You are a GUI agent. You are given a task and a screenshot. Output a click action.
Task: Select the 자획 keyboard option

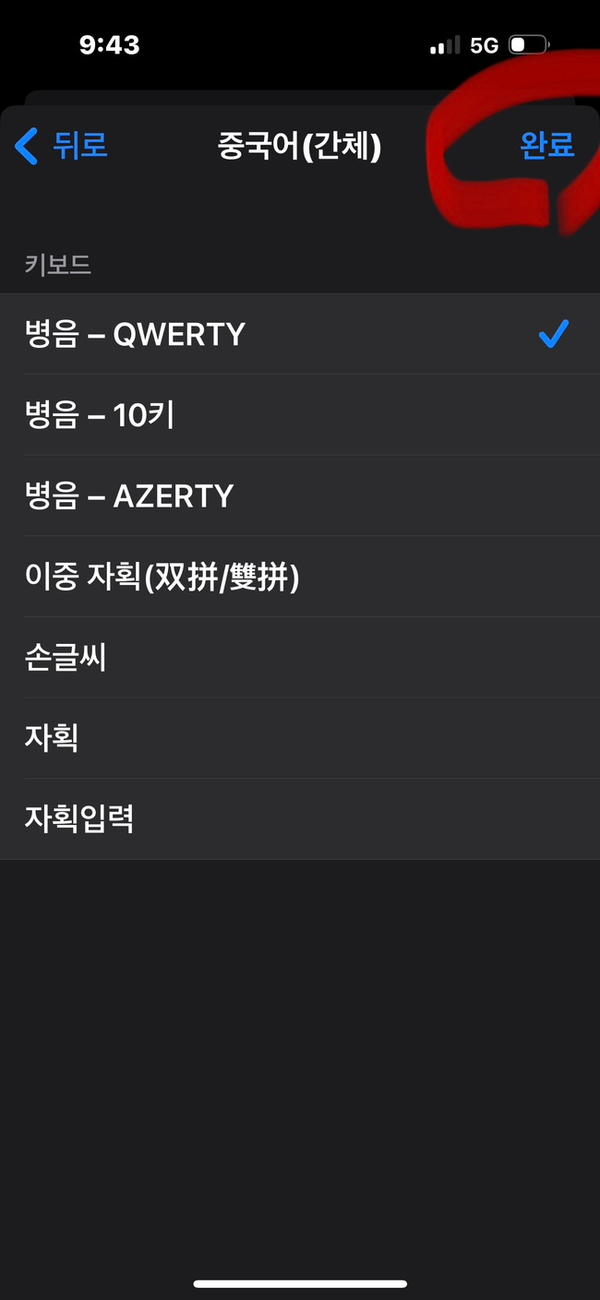pos(52,739)
